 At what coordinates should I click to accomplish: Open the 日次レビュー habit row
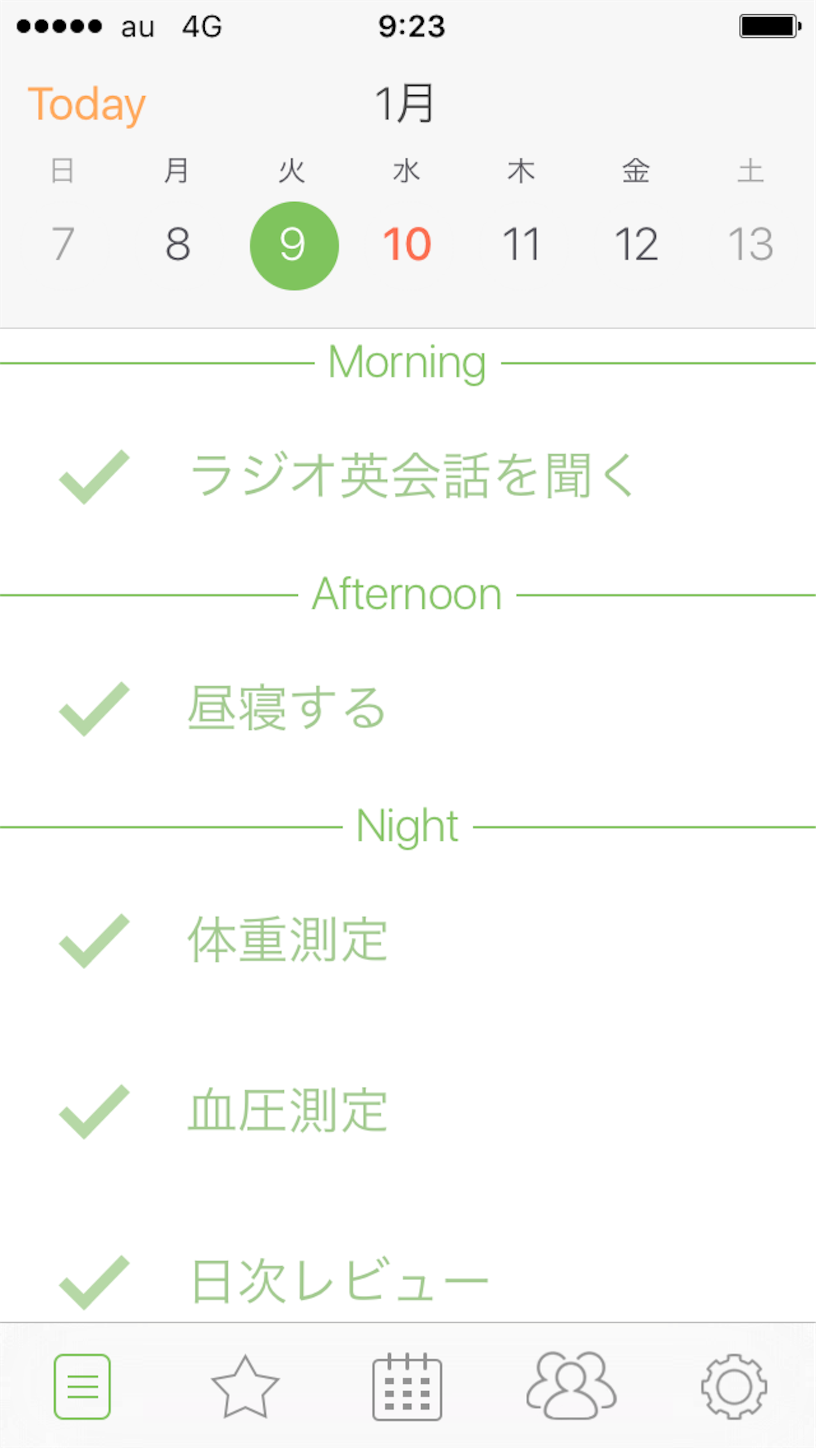408,1281
